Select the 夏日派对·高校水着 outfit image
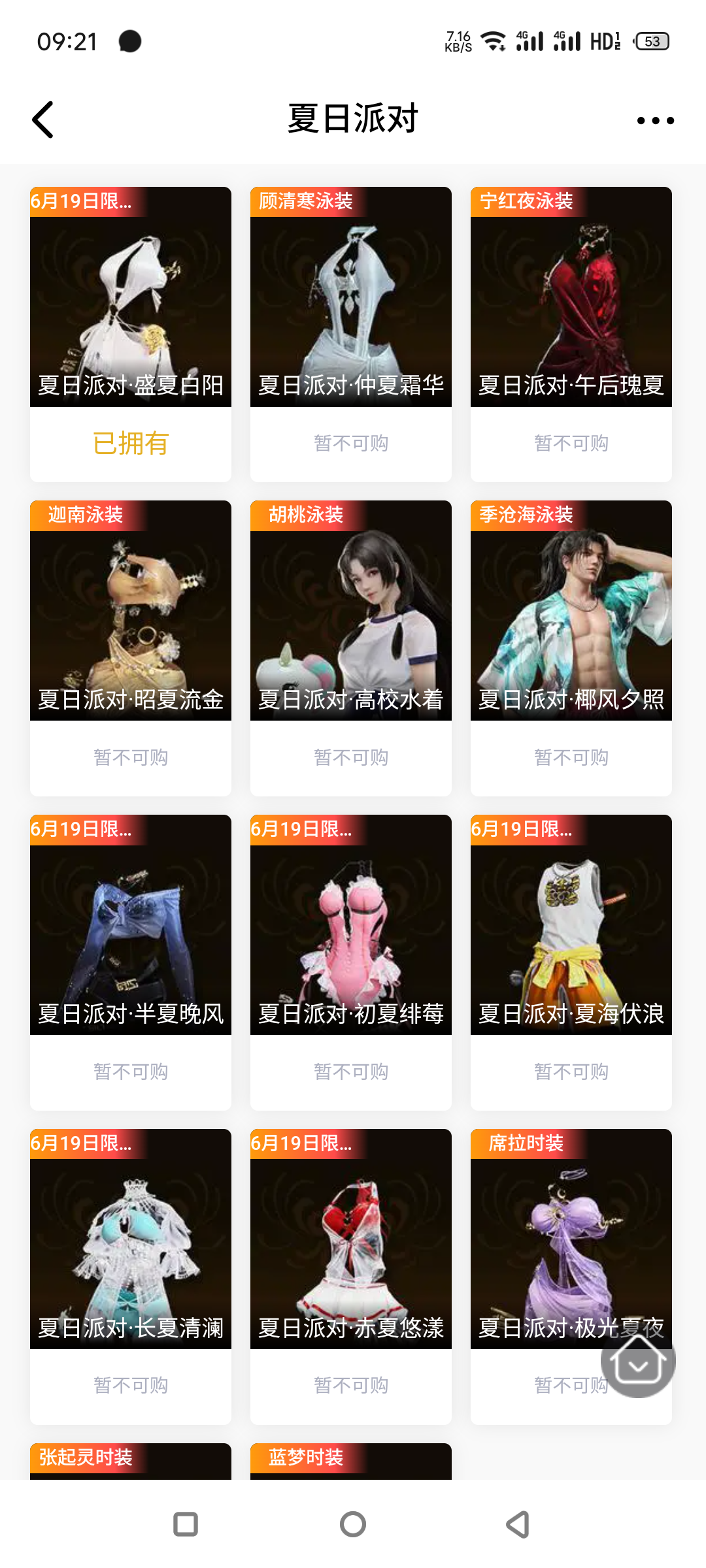 pyautogui.click(x=350, y=611)
